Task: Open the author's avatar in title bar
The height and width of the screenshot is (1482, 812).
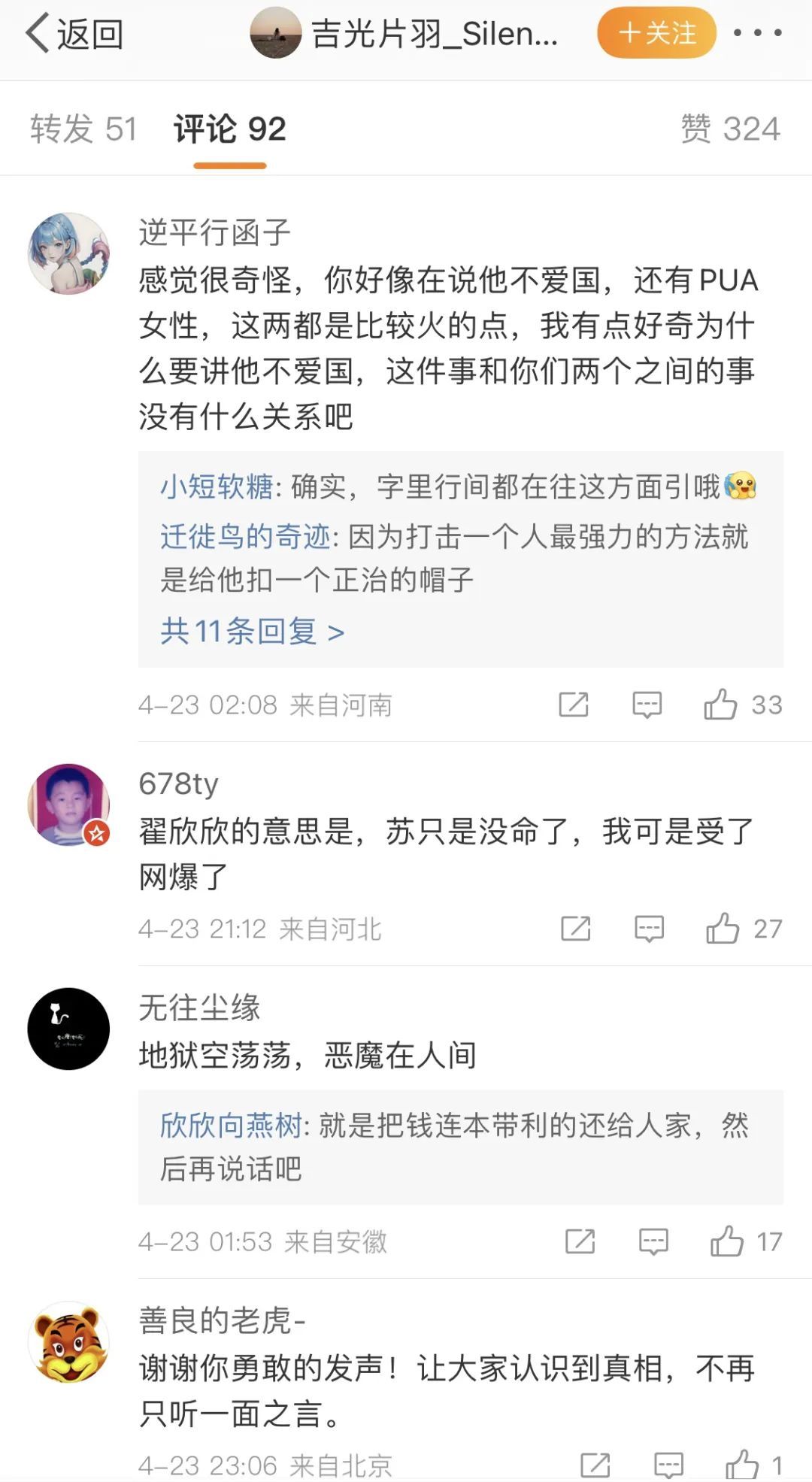Action: (275, 33)
